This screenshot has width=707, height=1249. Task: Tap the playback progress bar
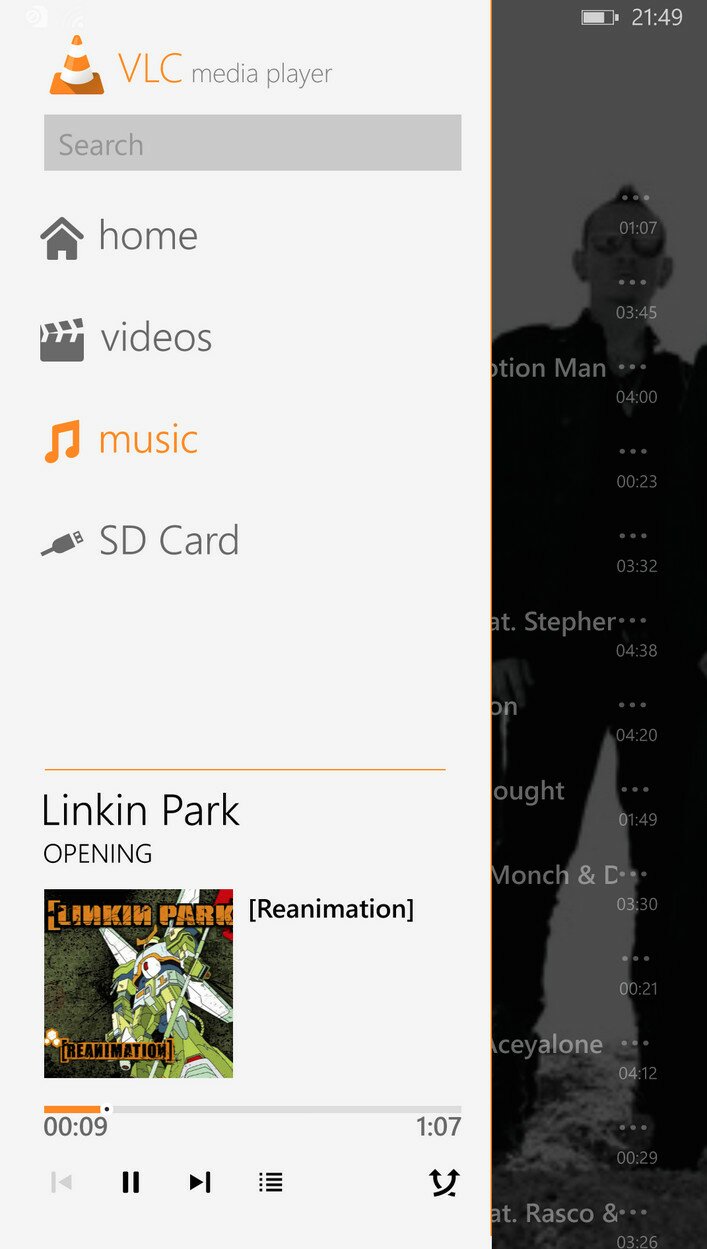252,1109
